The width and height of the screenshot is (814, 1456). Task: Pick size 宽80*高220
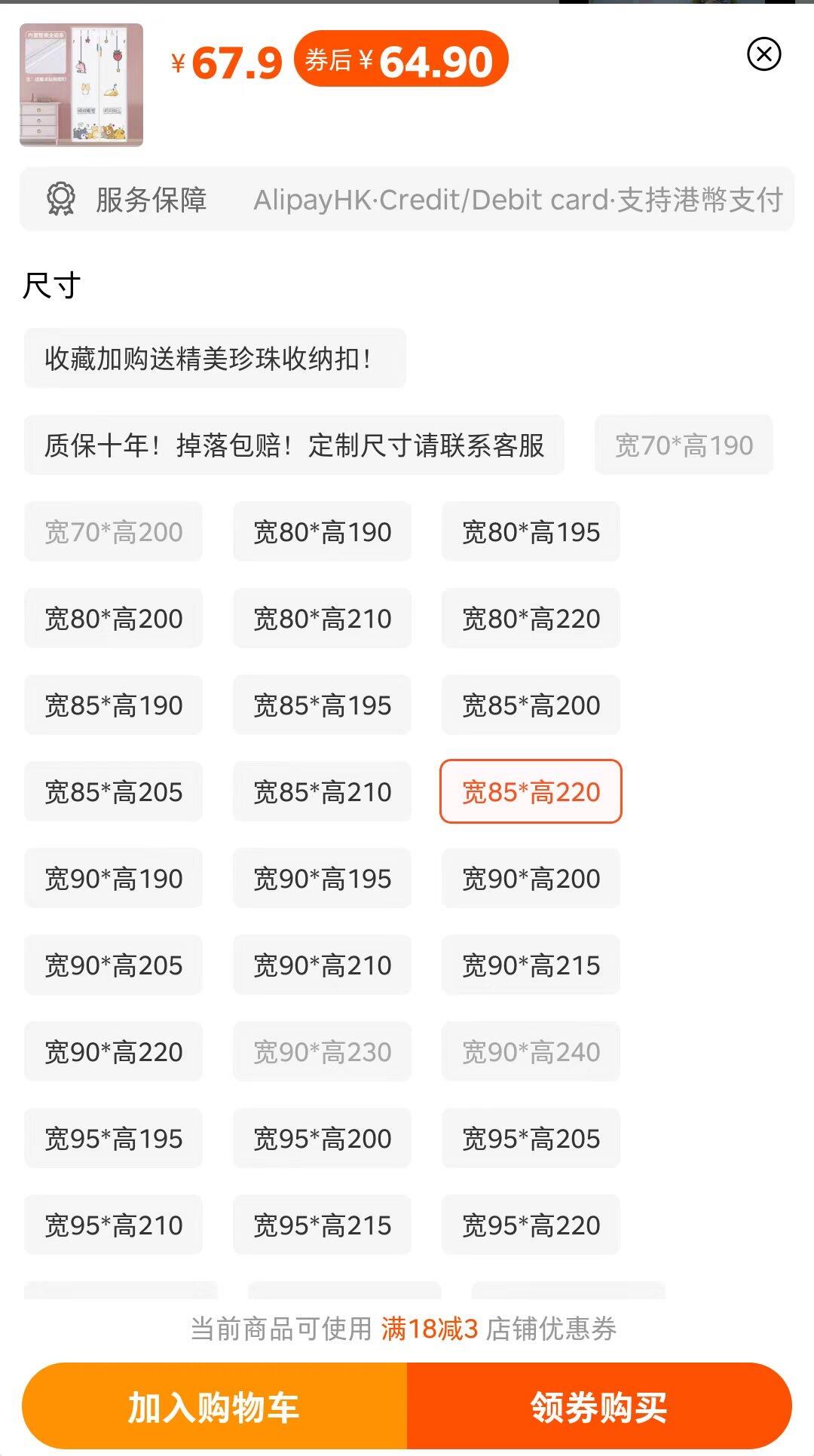click(x=531, y=619)
